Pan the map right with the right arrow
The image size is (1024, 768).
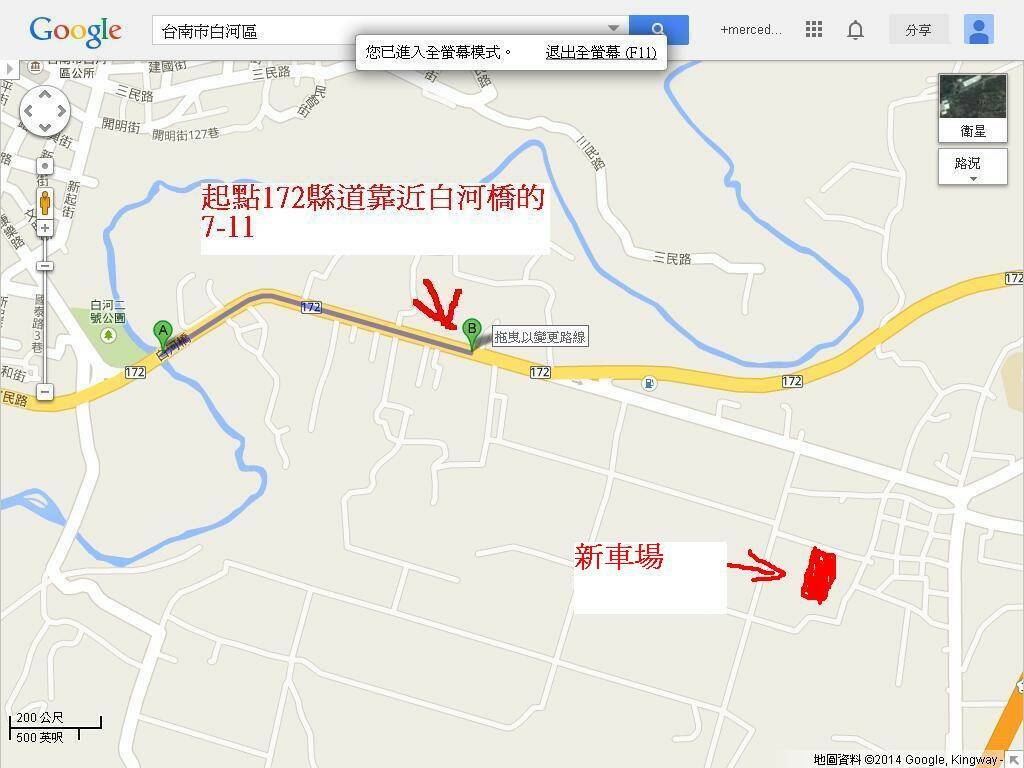point(62,110)
